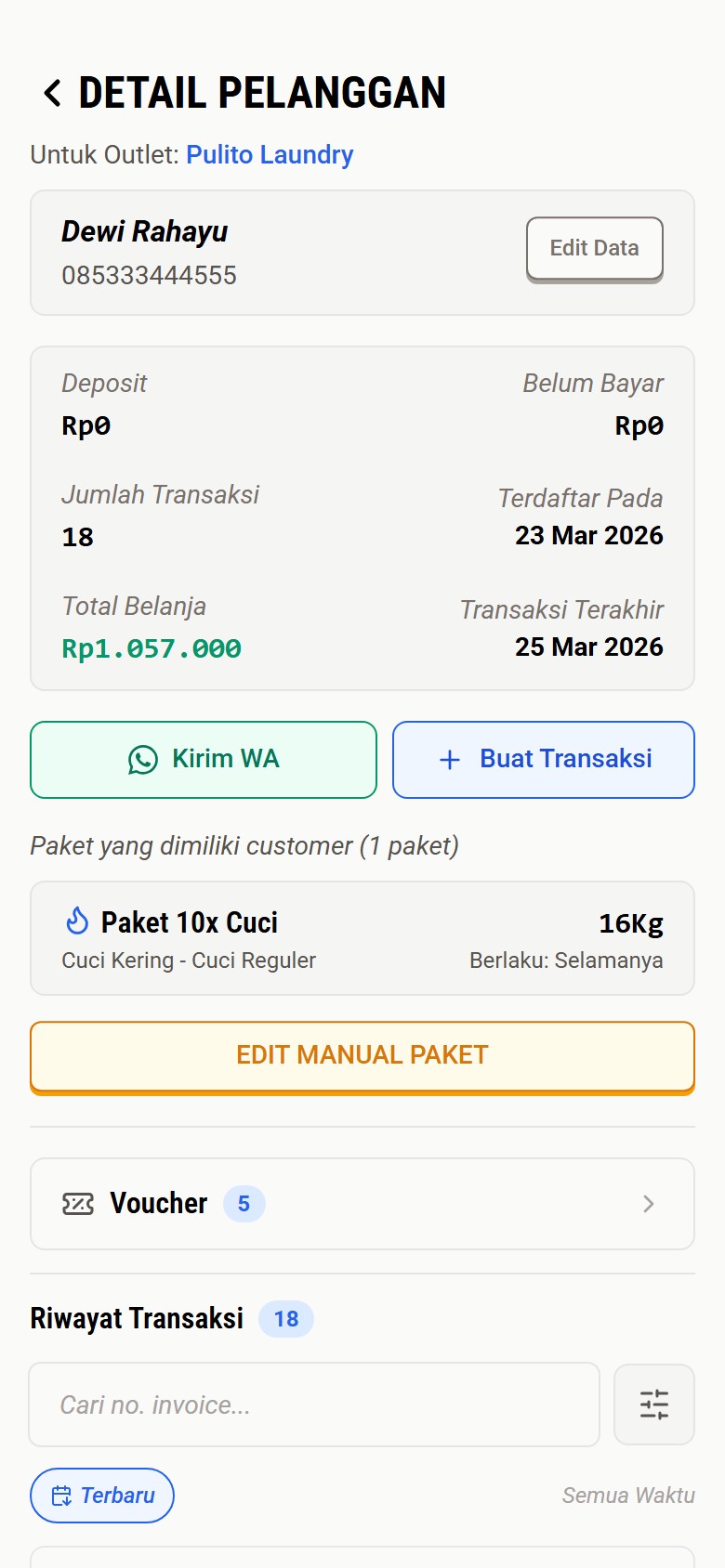Viewport: 725px width, 1568px height.
Task: Go back from Detail Pelanggan
Action: coord(52,93)
